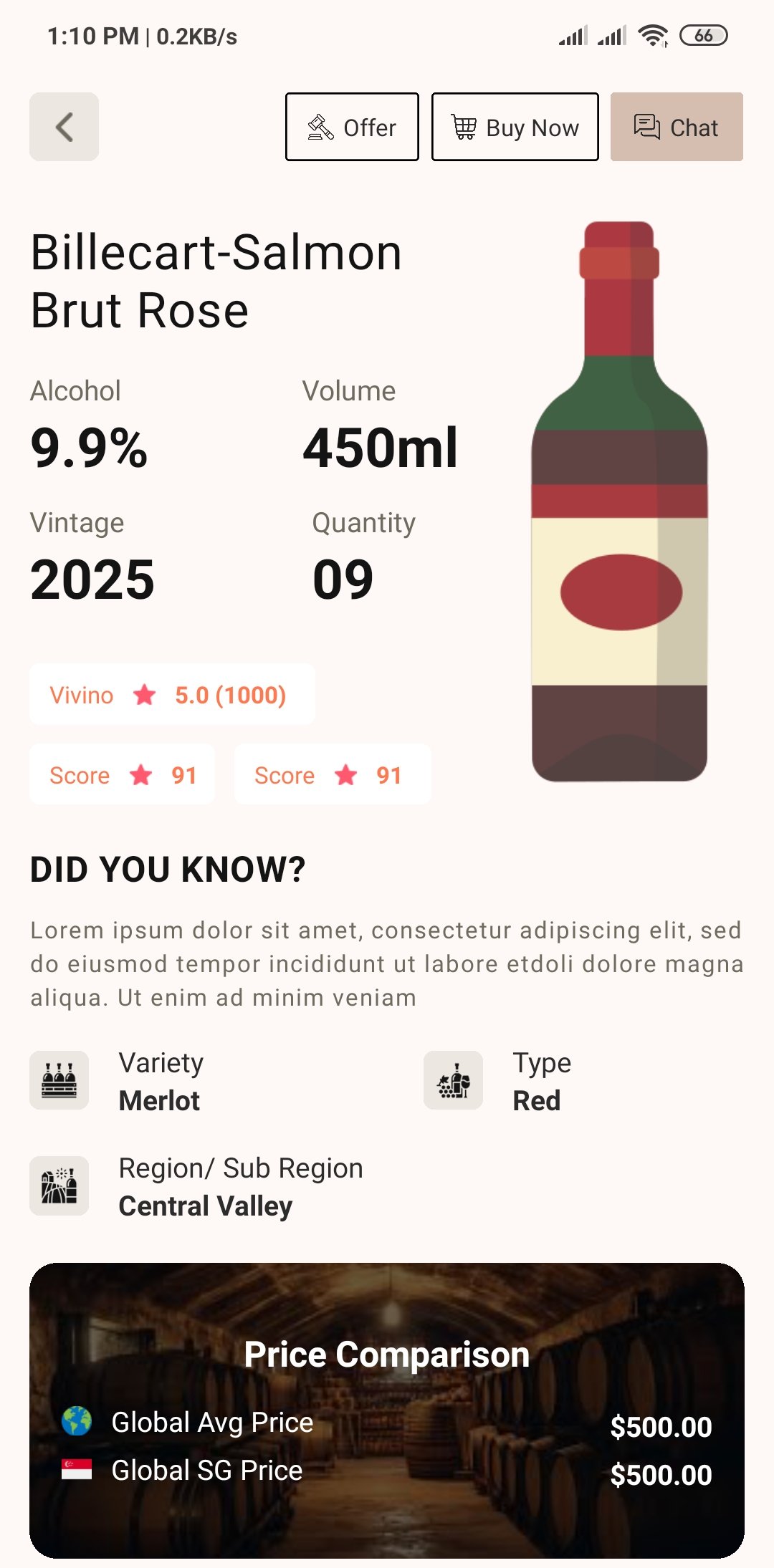This screenshot has height=1568, width=774.
Task: Click the star on the first Score badge
Action: [143, 774]
